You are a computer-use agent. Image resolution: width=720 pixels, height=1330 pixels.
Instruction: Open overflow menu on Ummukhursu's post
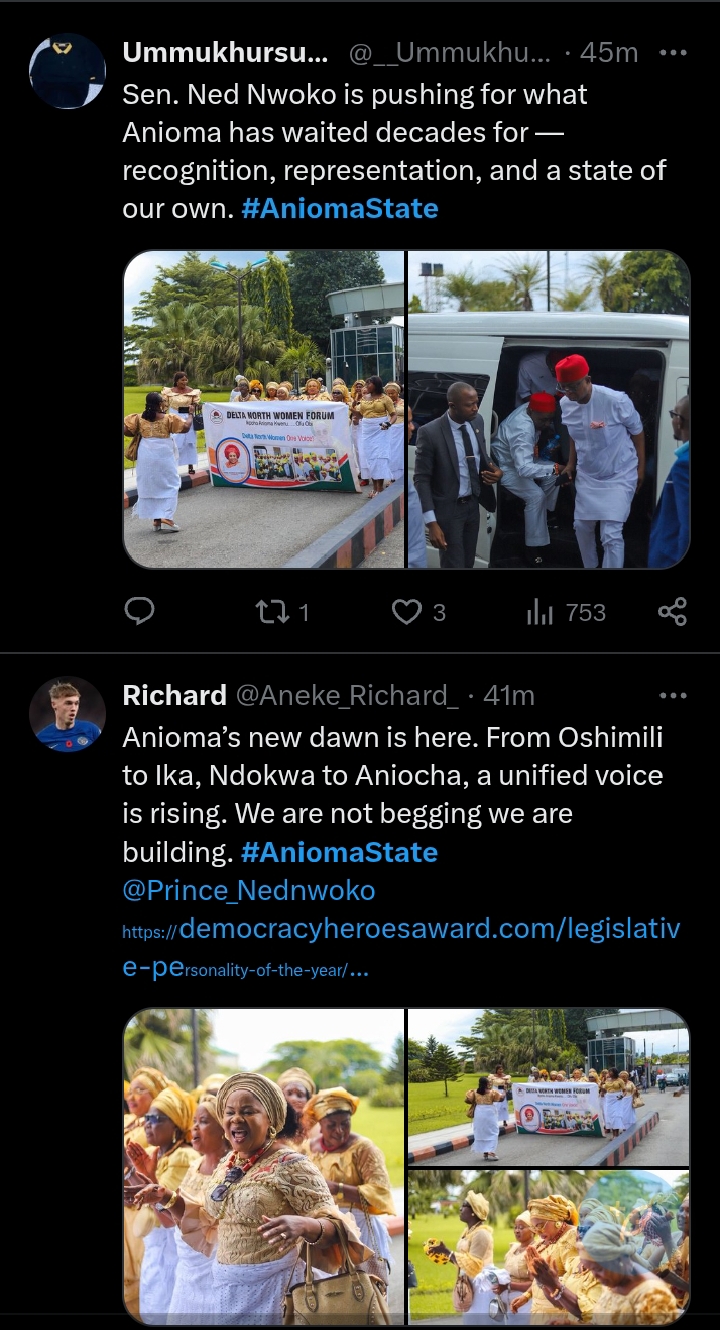[x=675, y=52]
